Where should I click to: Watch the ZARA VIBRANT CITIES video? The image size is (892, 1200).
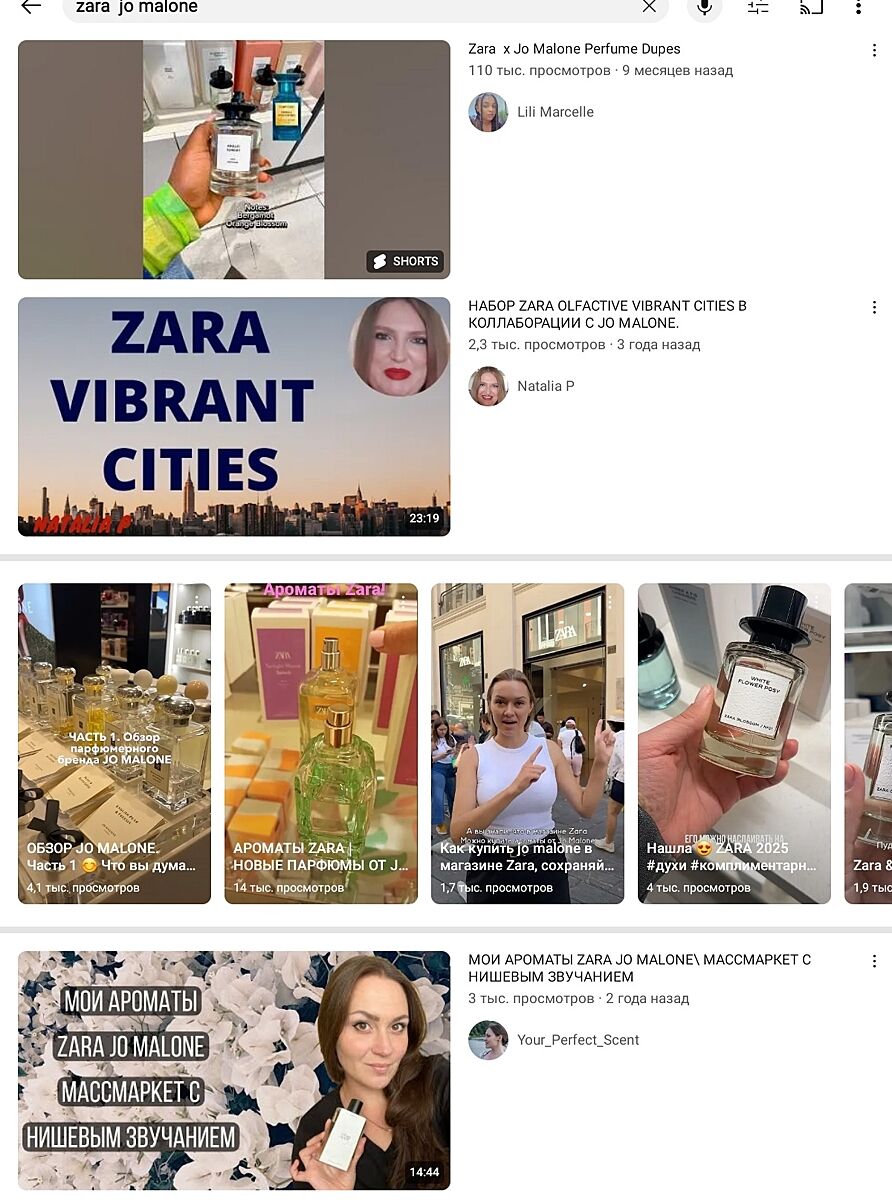234,416
